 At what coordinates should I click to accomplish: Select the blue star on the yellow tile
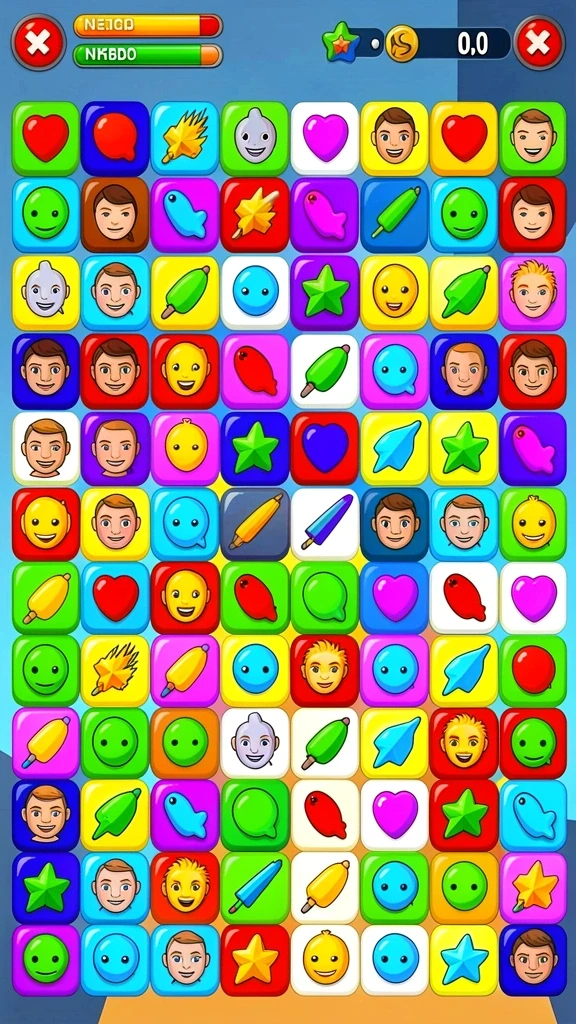(x=464, y=959)
